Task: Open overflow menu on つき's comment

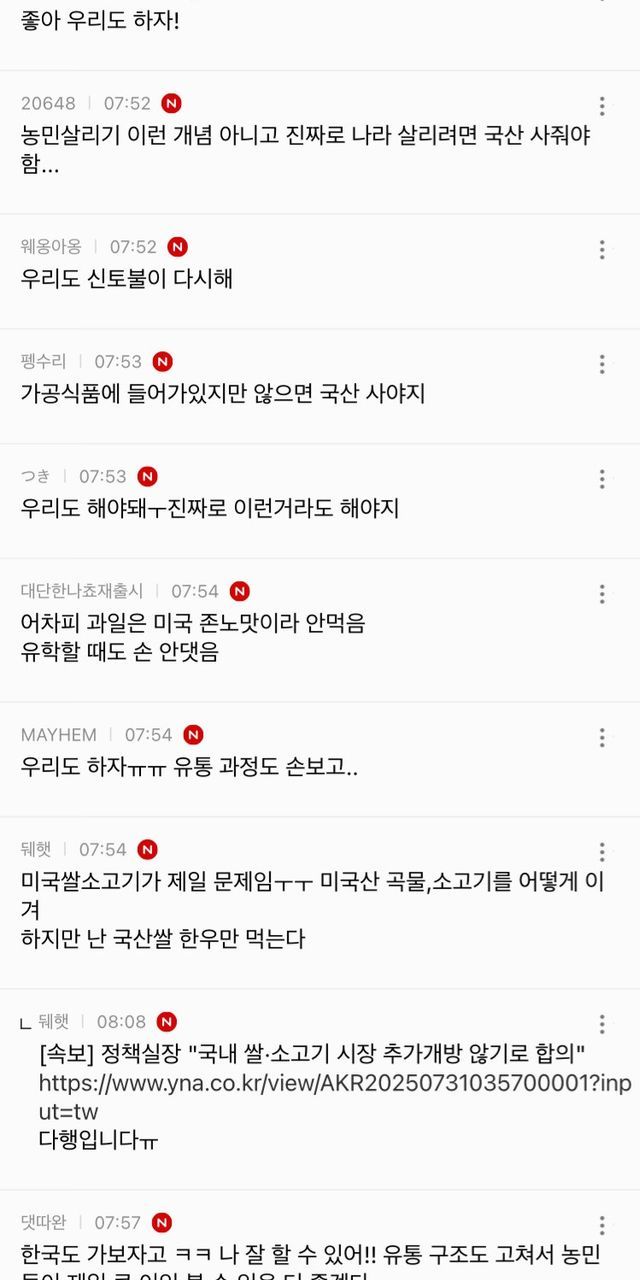Action: tap(602, 479)
